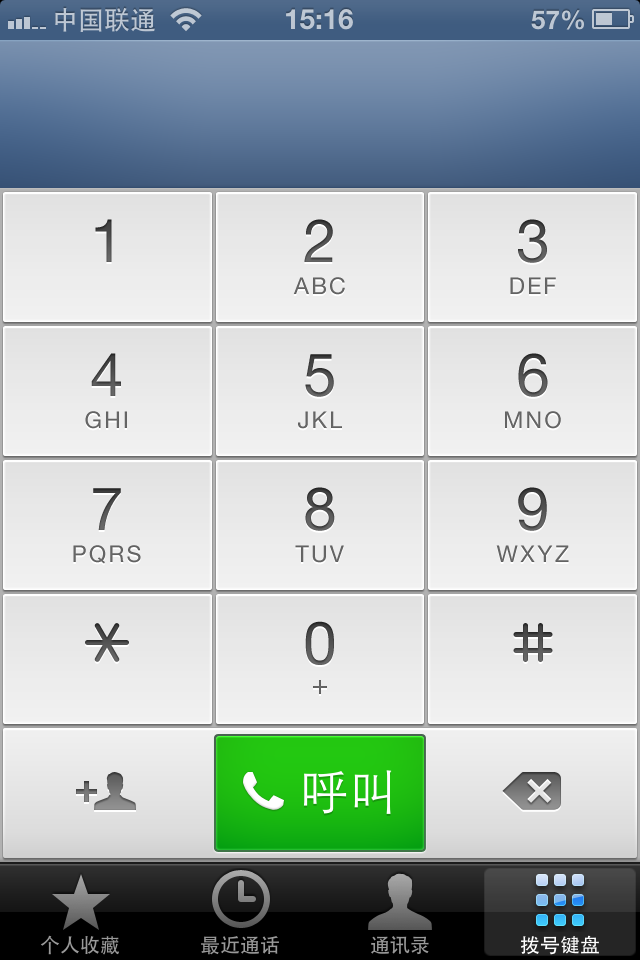Go to the 通讯录 contacts tab

coord(400,912)
